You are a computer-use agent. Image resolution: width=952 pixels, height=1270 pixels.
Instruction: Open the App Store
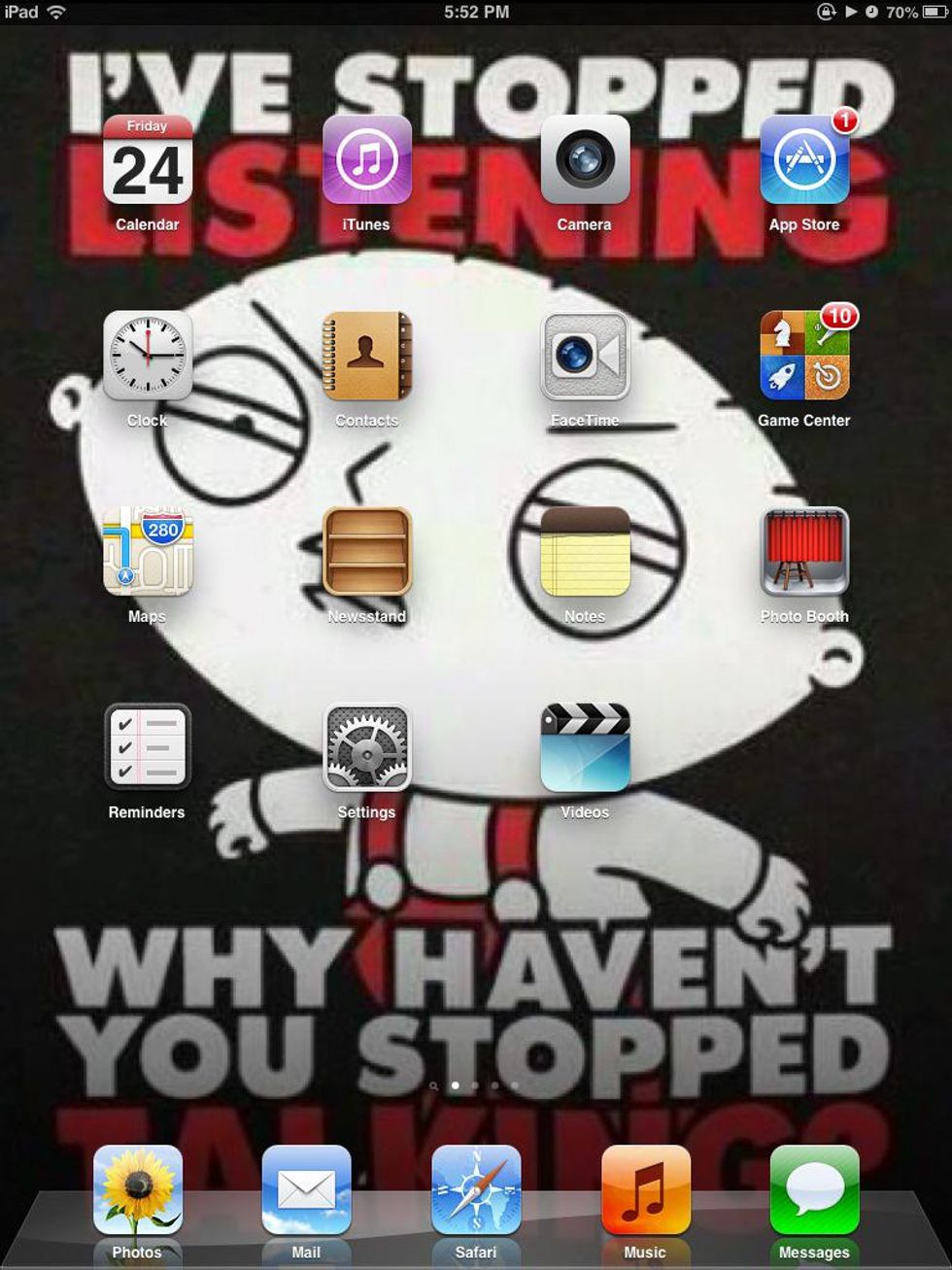point(804,160)
